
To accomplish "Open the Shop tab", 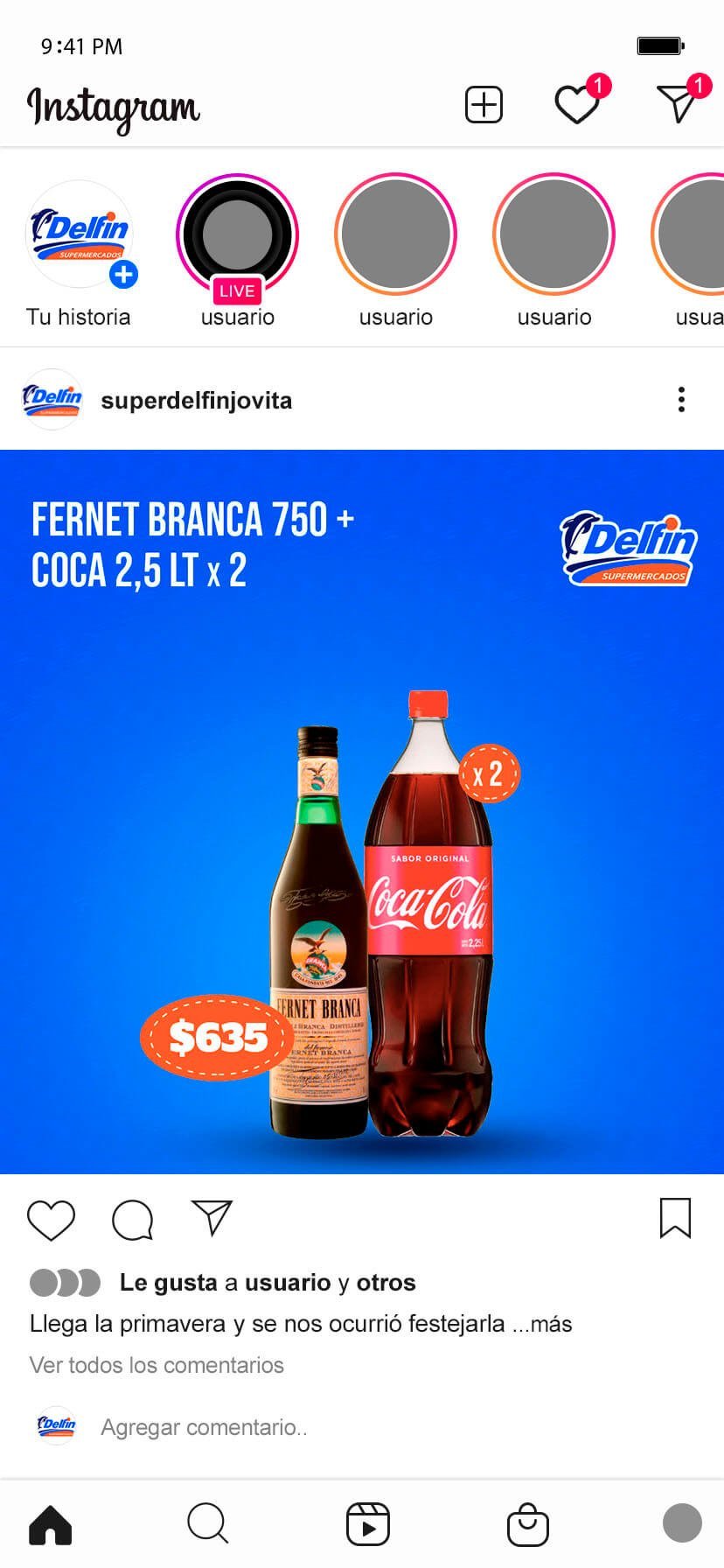I will click(528, 1524).
